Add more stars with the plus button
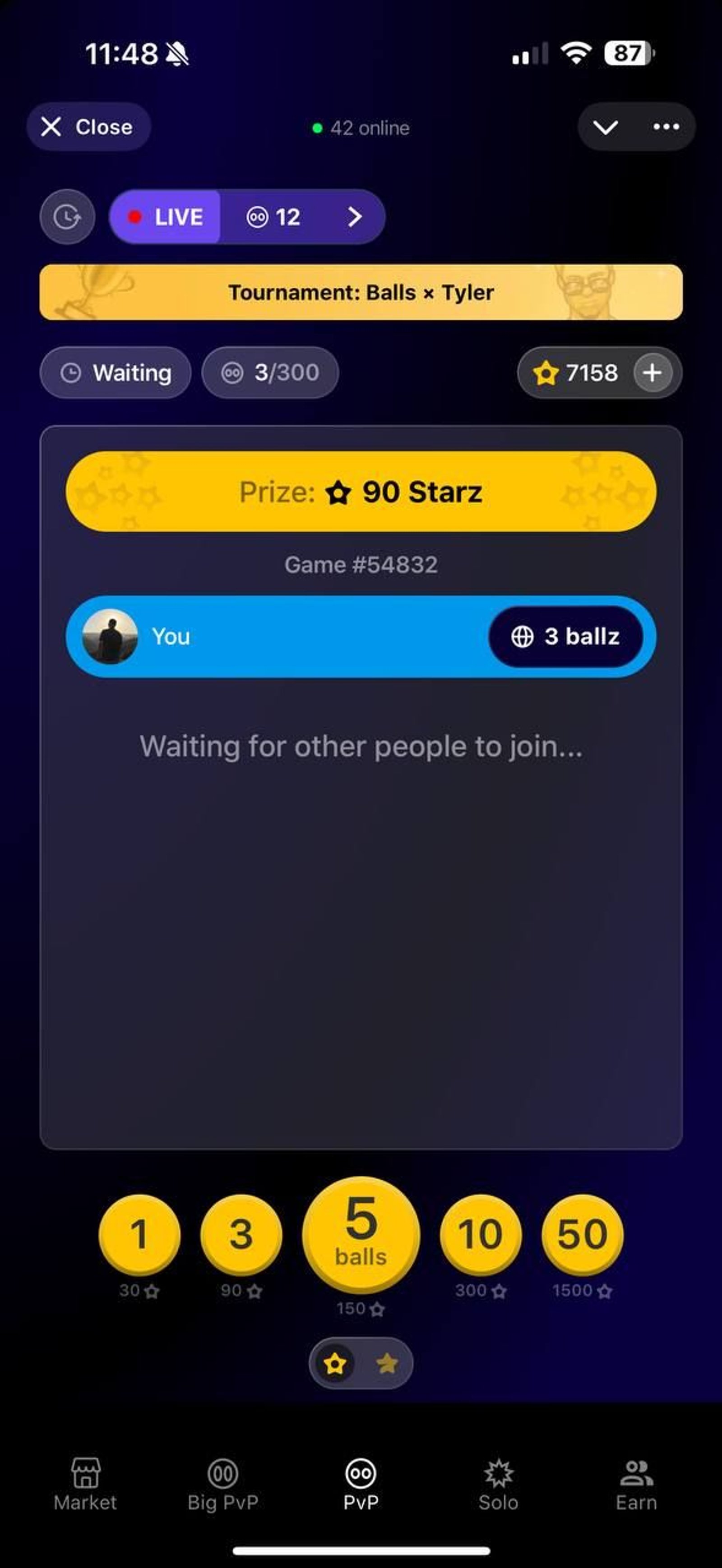Screen dimensions: 722x1568 [x=652, y=372]
